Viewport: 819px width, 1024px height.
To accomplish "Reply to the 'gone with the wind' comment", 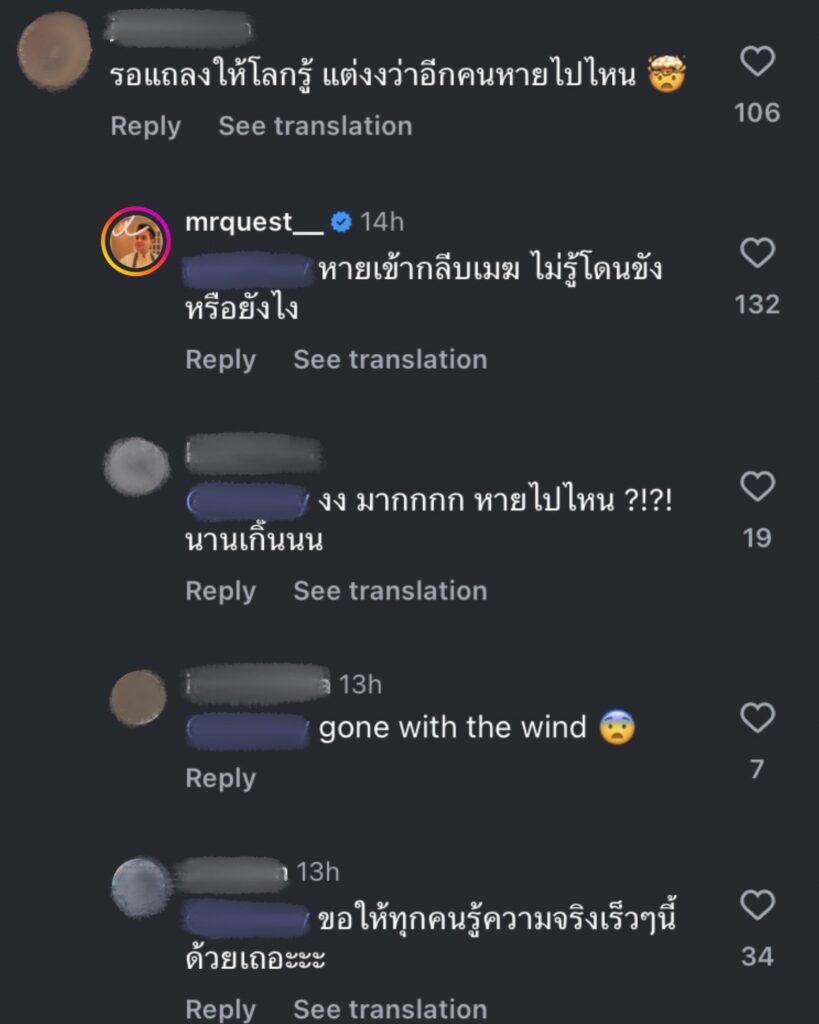I will coord(220,778).
